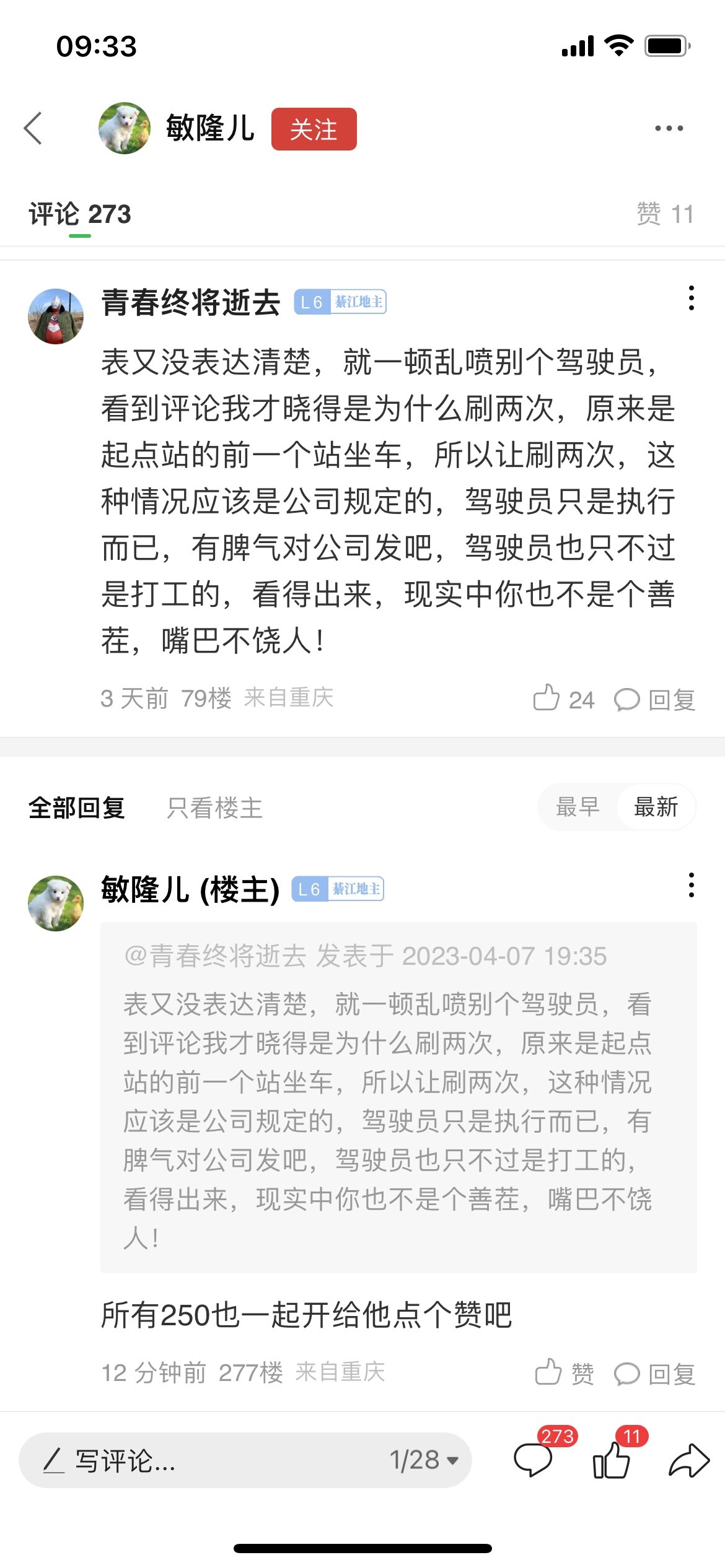Image resolution: width=725 pixels, height=1568 pixels.
Task: Sort replies by 最早
Action: [x=578, y=807]
